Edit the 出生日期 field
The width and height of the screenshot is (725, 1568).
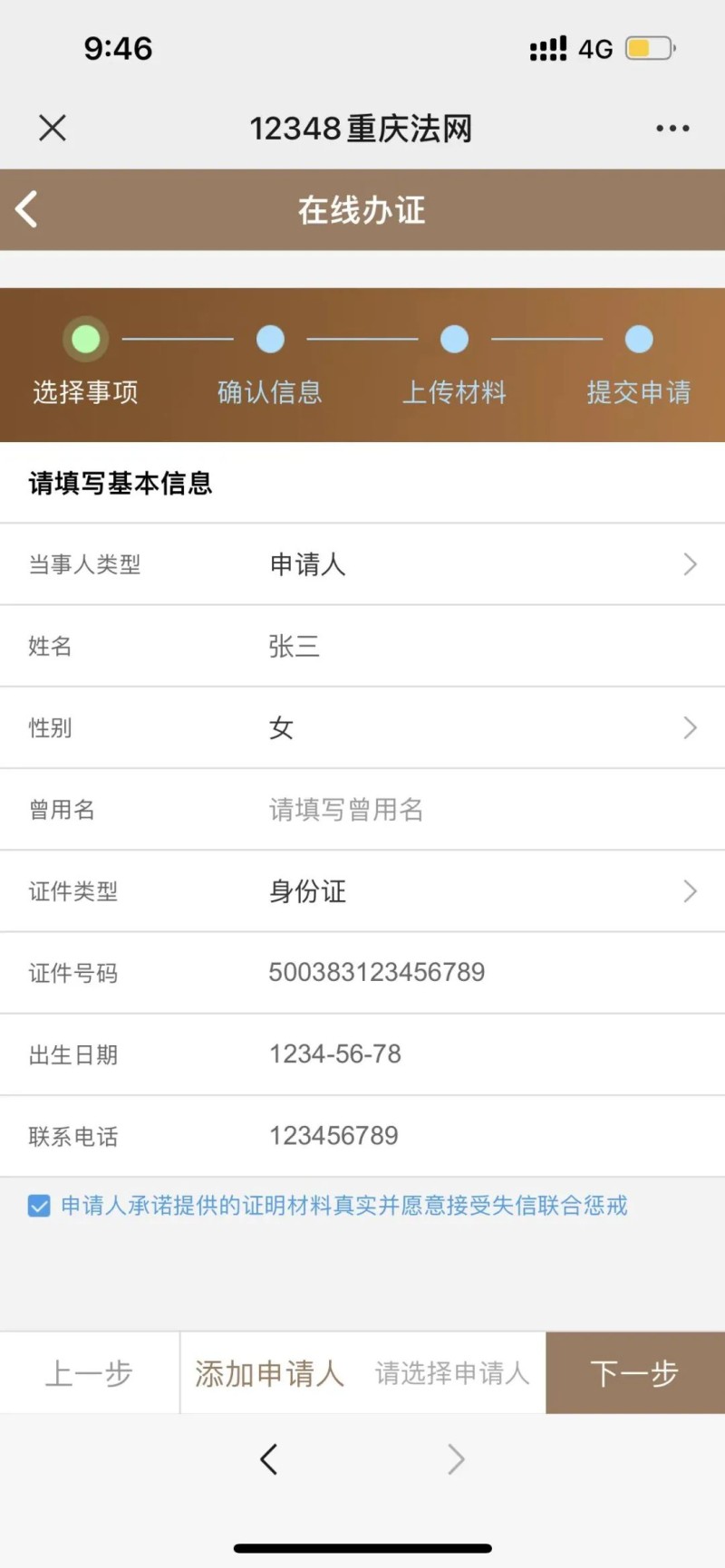pos(362,1054)
